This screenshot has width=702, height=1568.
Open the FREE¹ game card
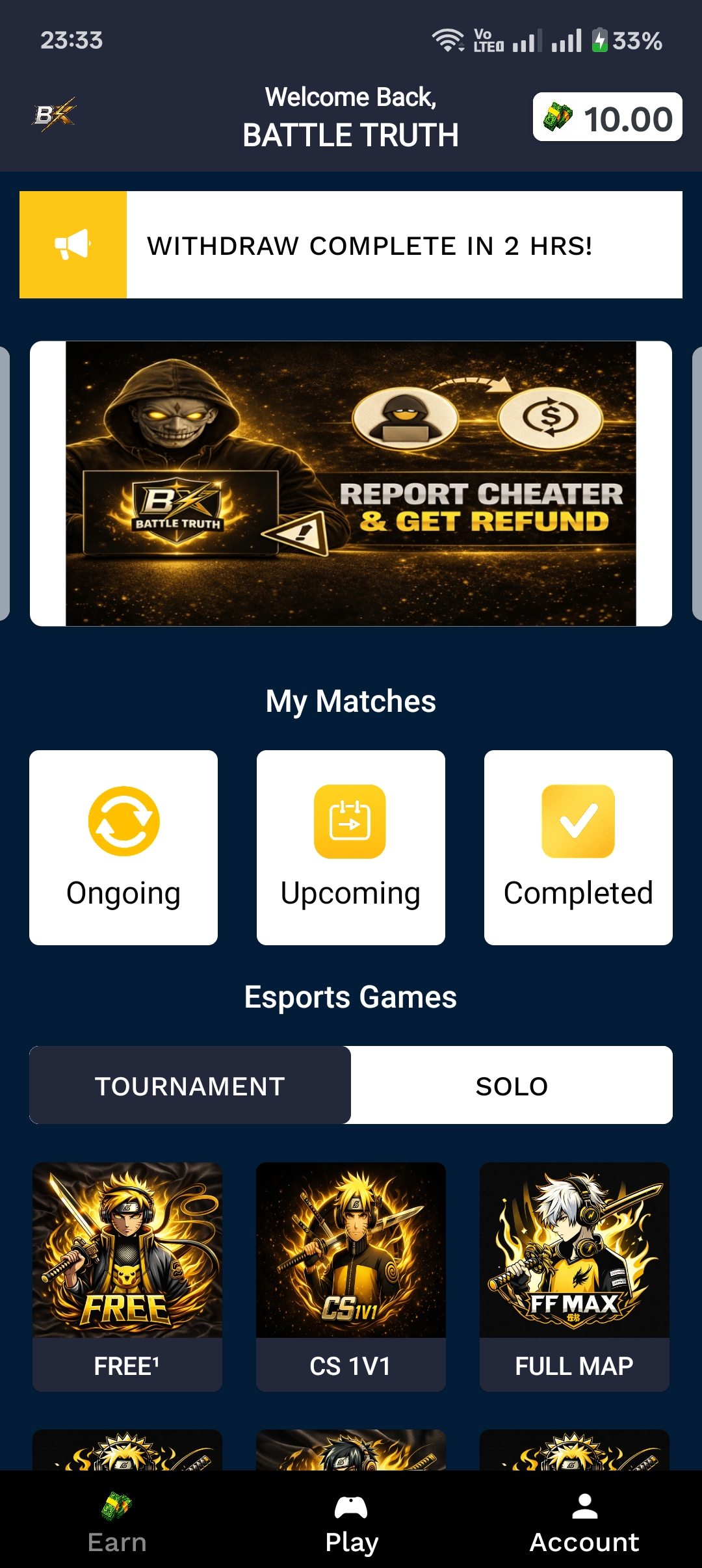tap(127, 1276)
